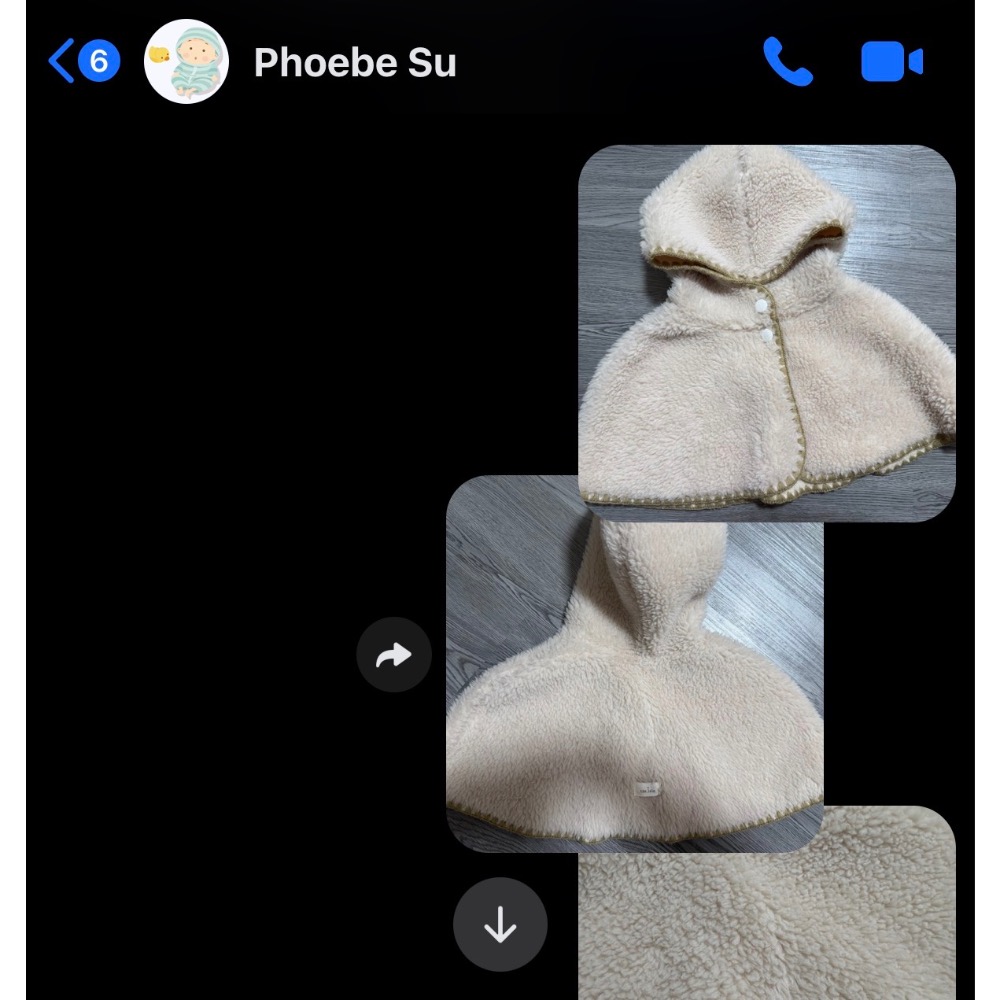The width and height of the screenshot is (1000, 1000).
Task: Go back to the chat list
Action: (82, 62)
